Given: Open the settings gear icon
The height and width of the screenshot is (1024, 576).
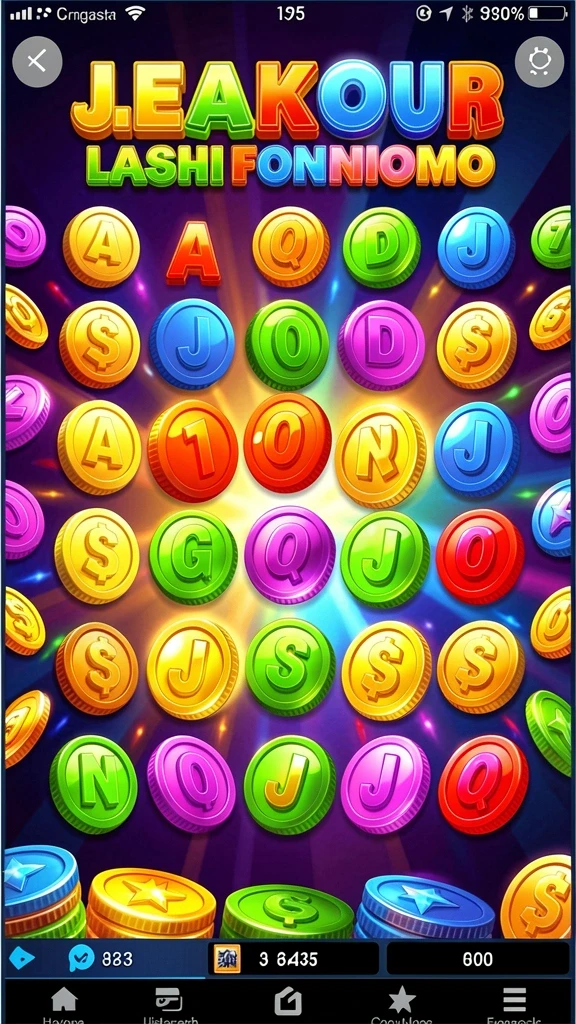Looking at the screenshot, I should coord(539,62).
